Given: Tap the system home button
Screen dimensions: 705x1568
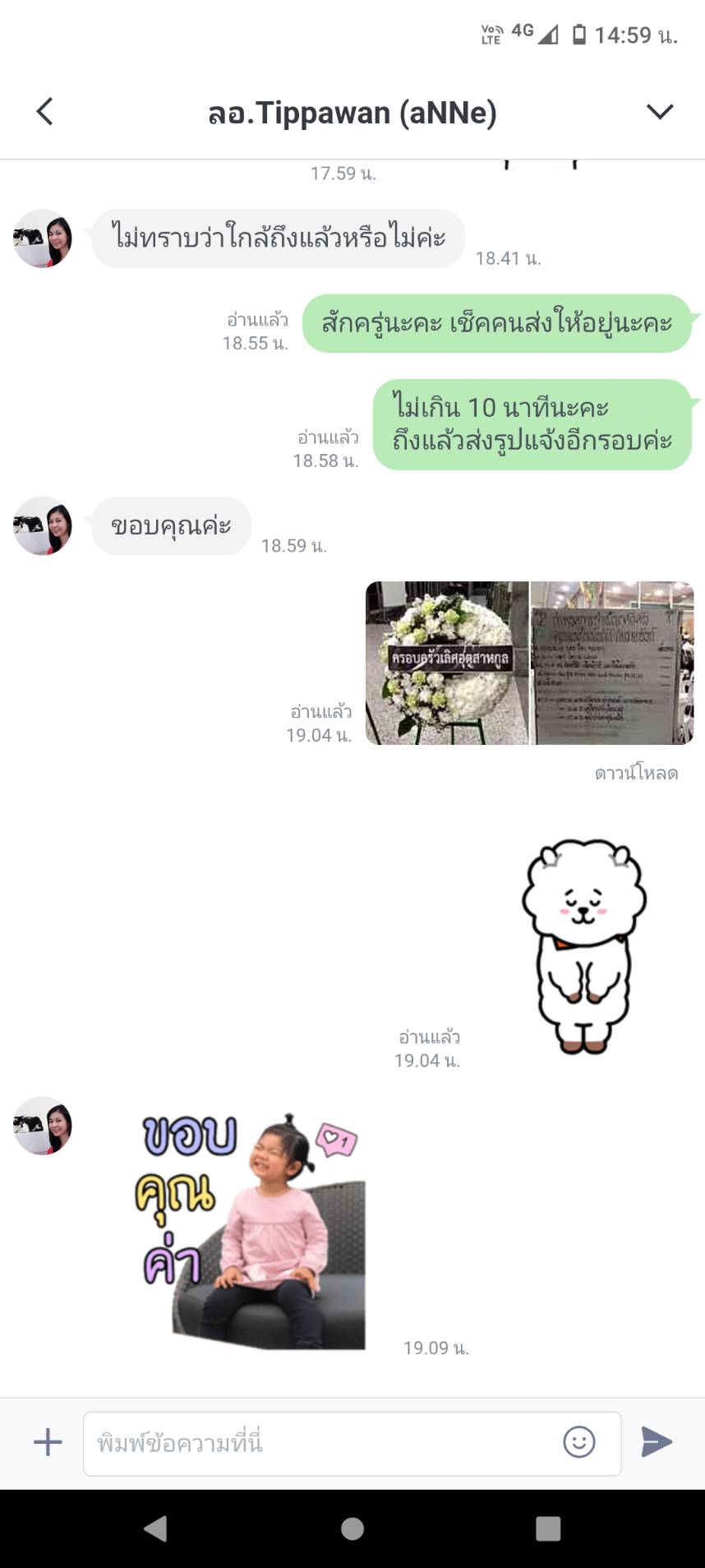Looking at the screenshot, I should (x=352, y=1529).
